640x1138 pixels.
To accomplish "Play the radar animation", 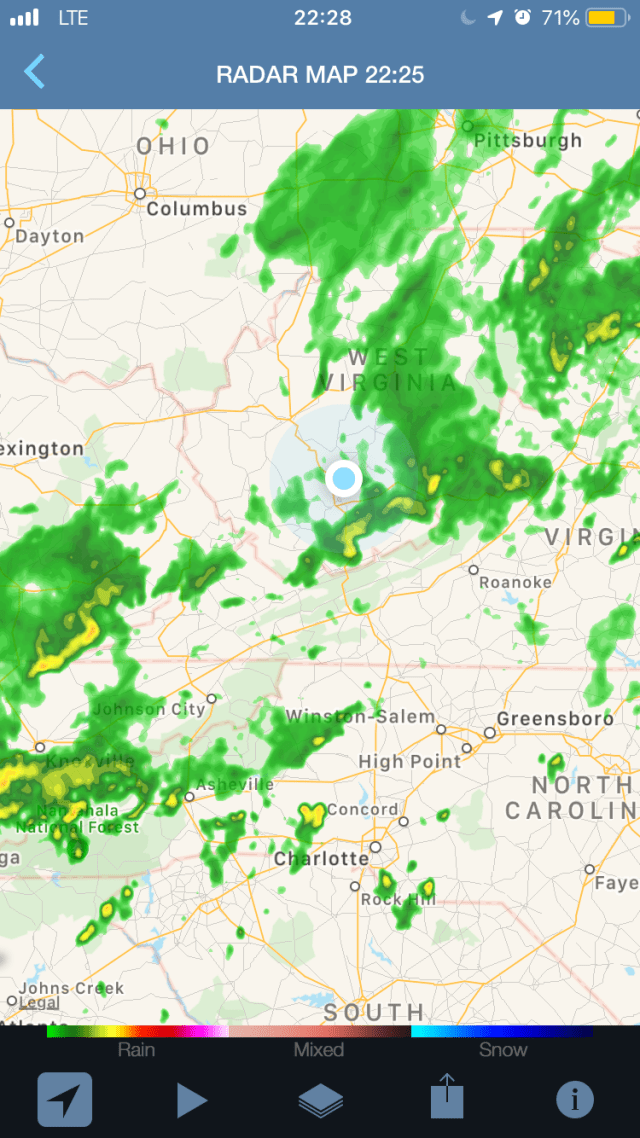I will click(x=192, y=1100).
